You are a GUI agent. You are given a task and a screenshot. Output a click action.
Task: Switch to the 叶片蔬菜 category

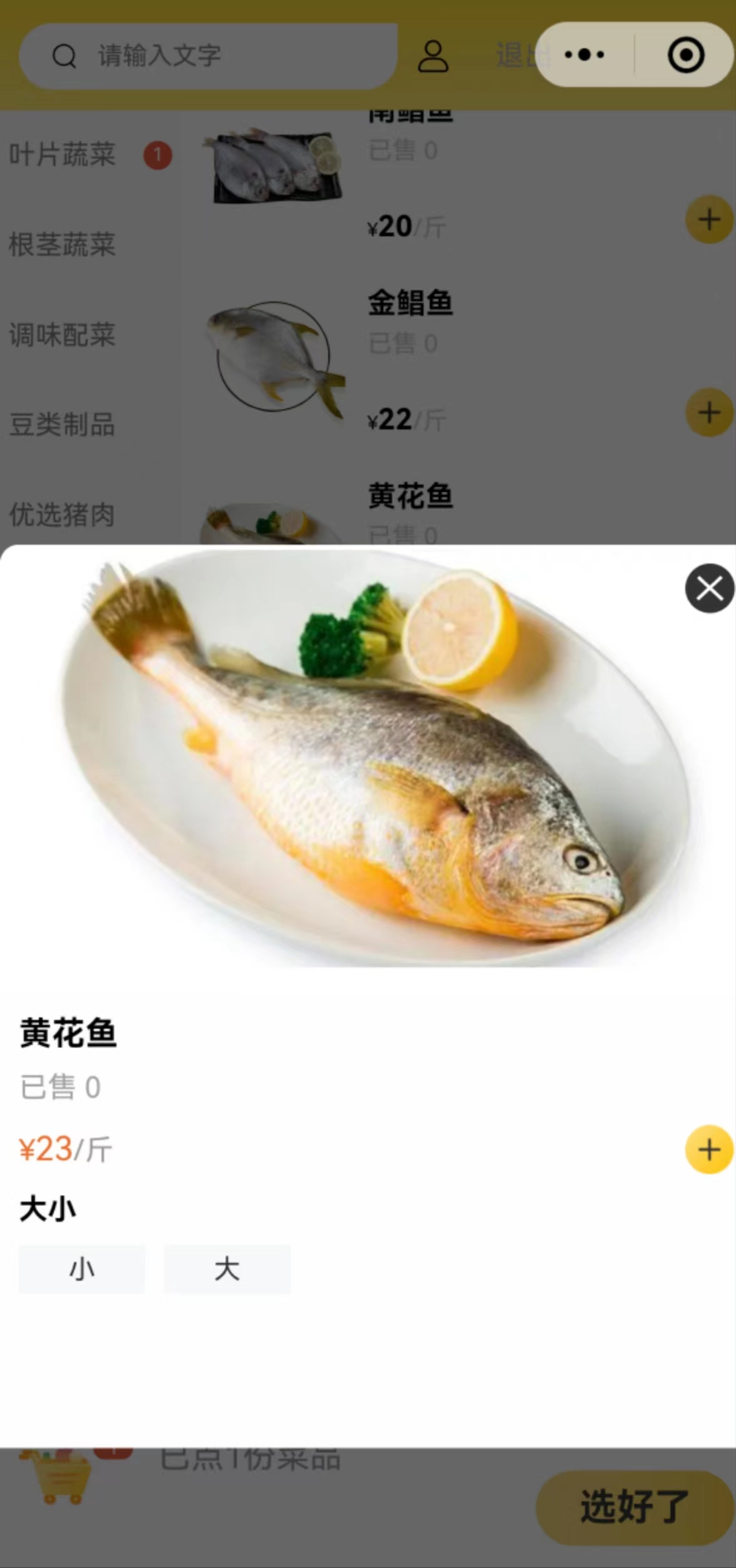point(63,154)
